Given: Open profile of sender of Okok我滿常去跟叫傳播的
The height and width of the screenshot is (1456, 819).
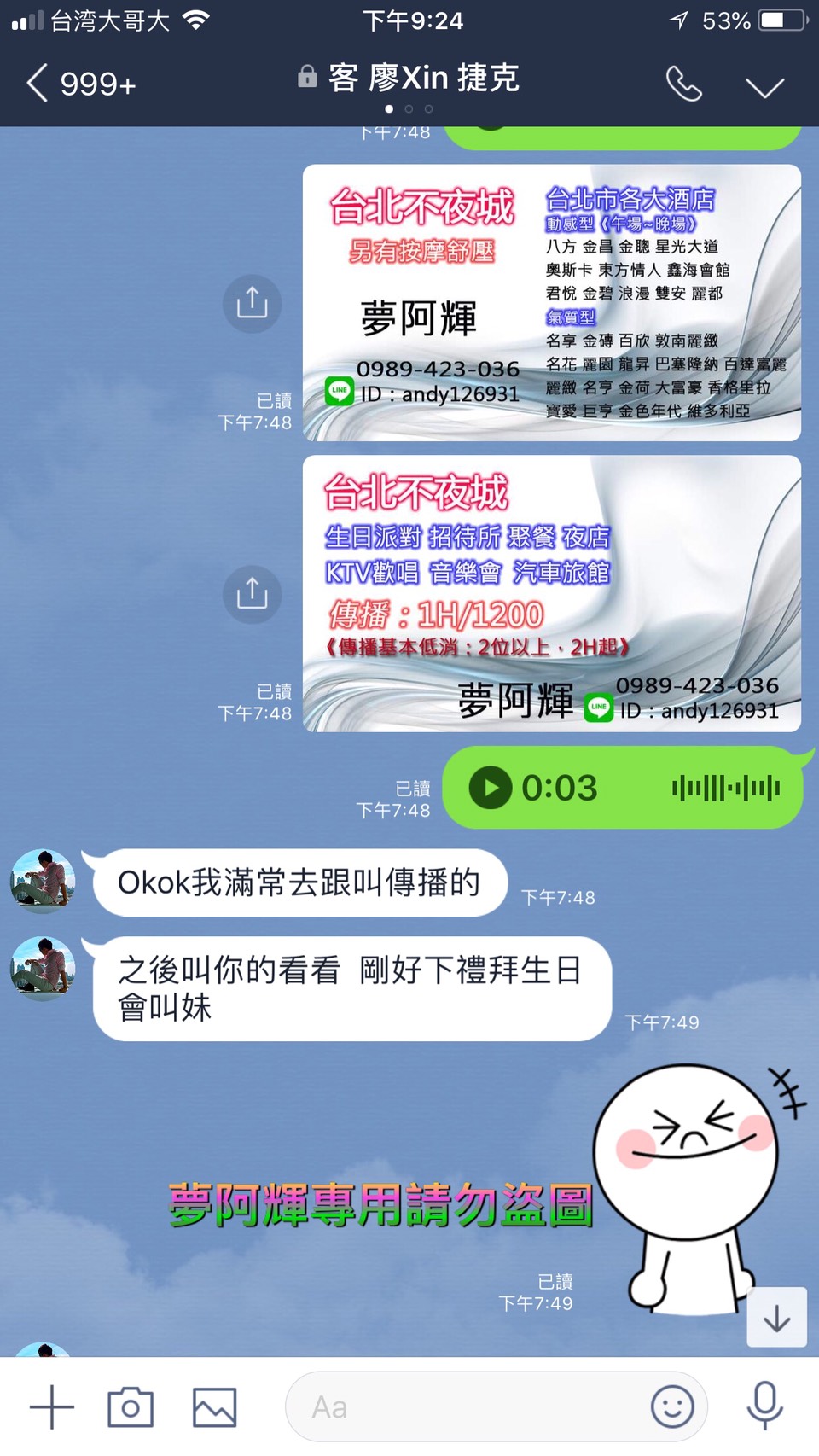Looking at the screenshot, I should tap(43, 881).
